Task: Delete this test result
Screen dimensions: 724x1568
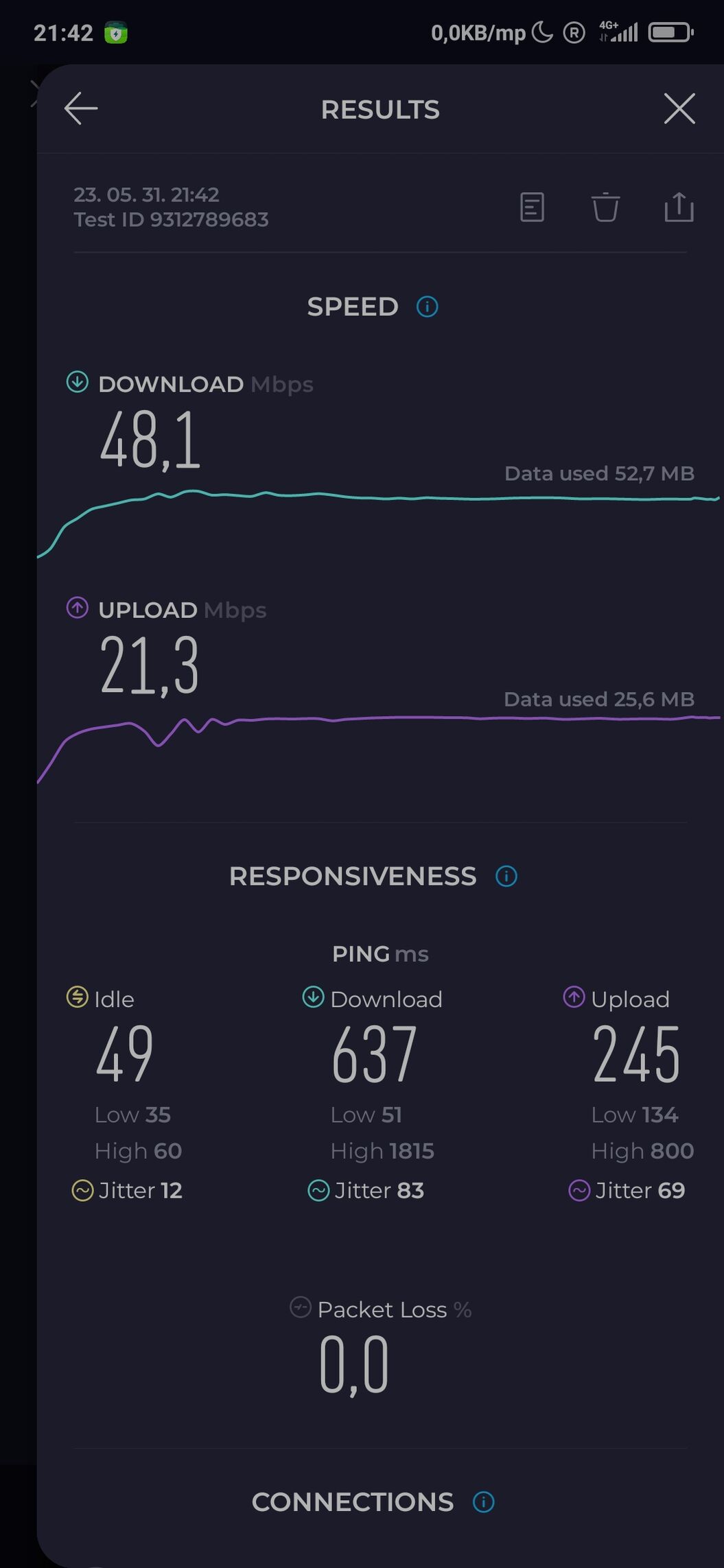Action: [605, 207]
